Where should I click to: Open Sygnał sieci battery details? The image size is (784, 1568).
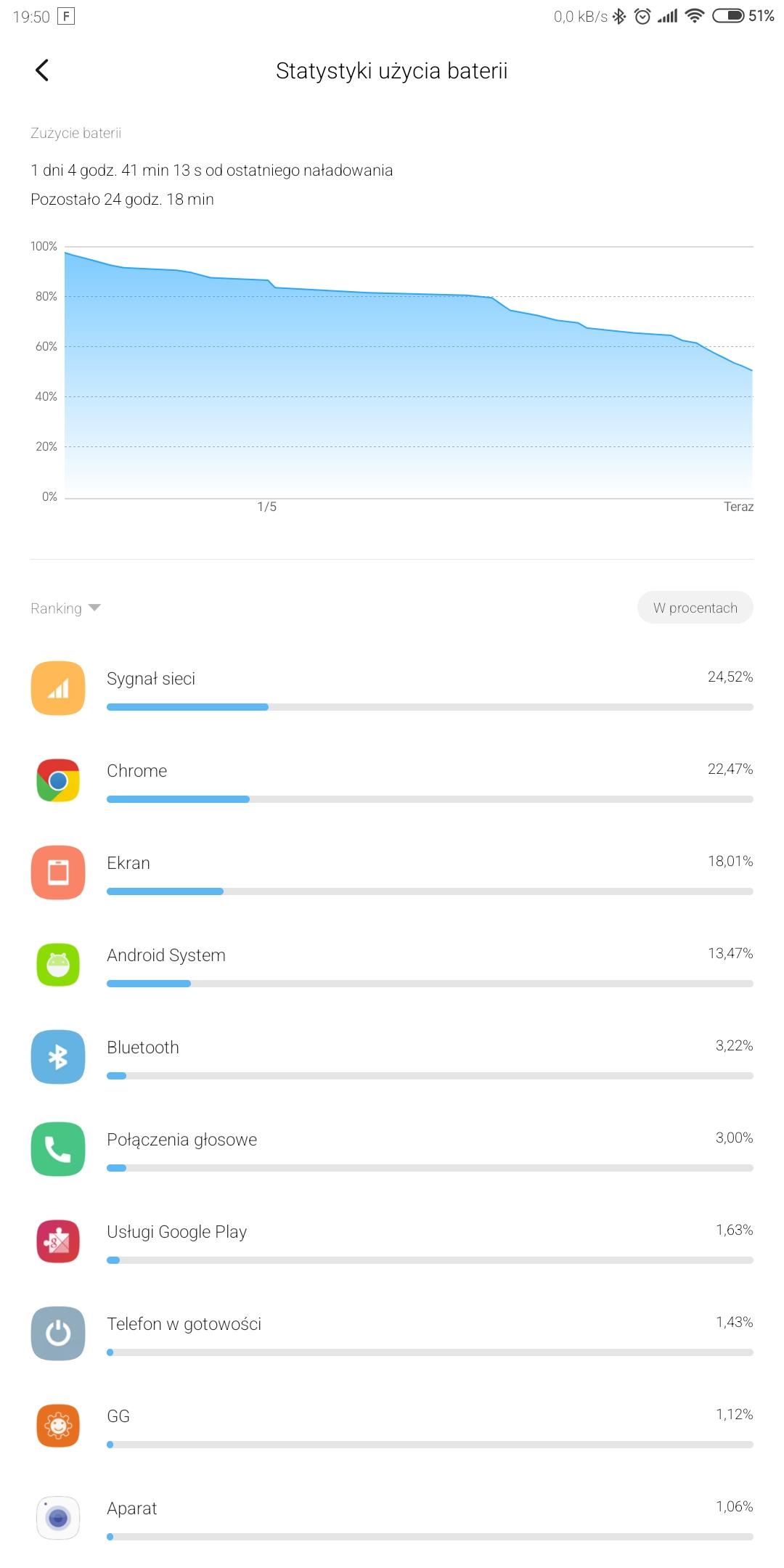392,687
